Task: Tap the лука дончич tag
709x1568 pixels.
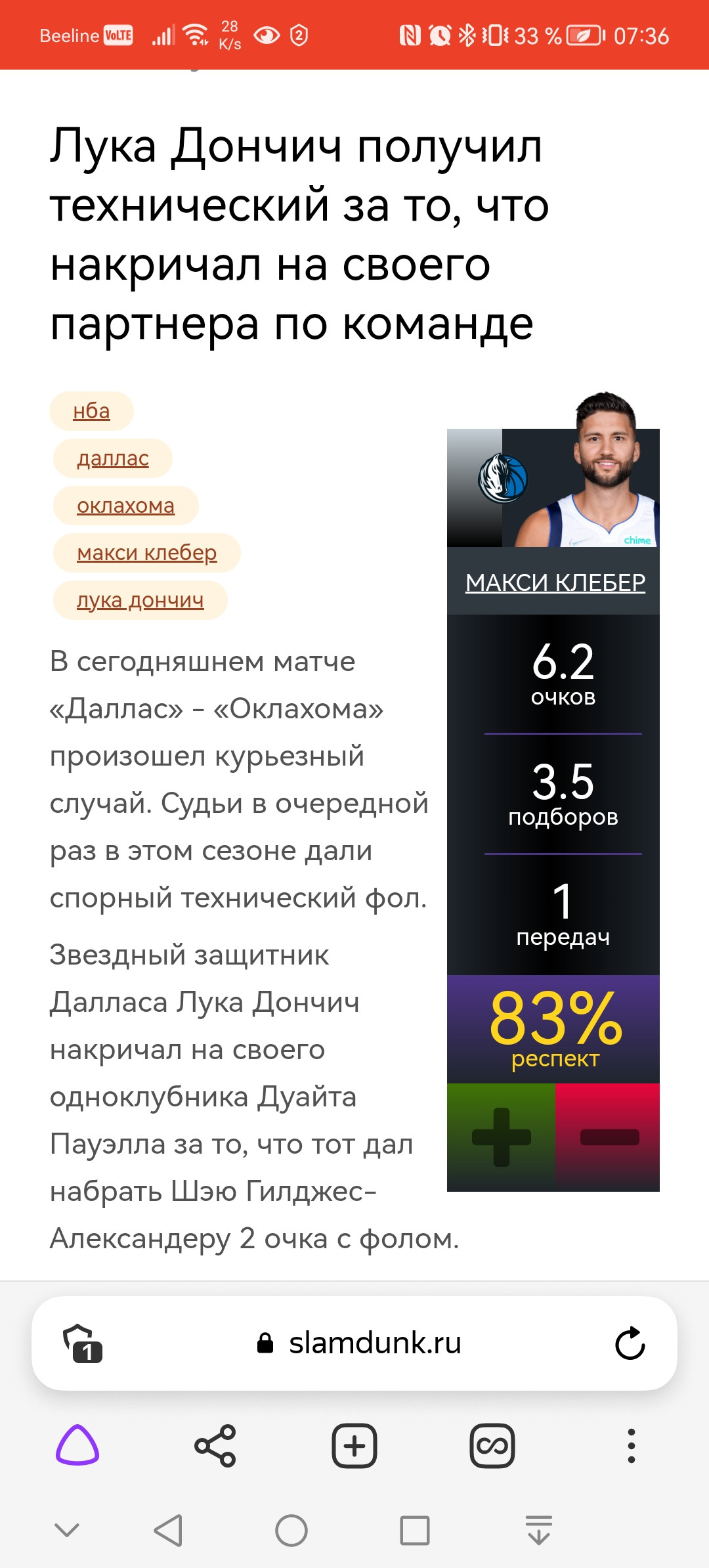Action: coord(140,600)
